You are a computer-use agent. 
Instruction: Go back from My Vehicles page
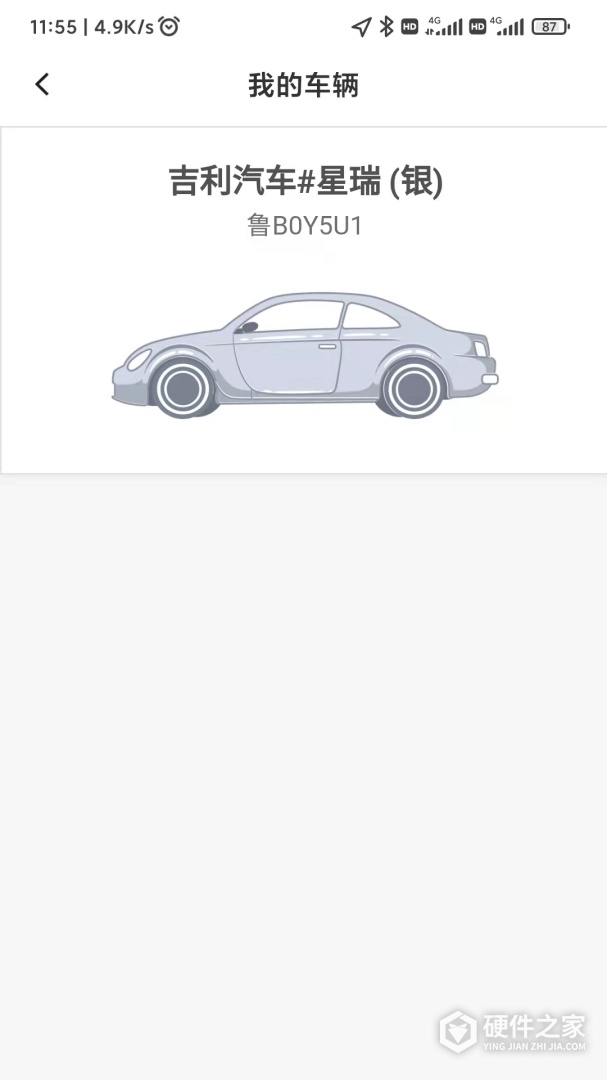[42, 85]
